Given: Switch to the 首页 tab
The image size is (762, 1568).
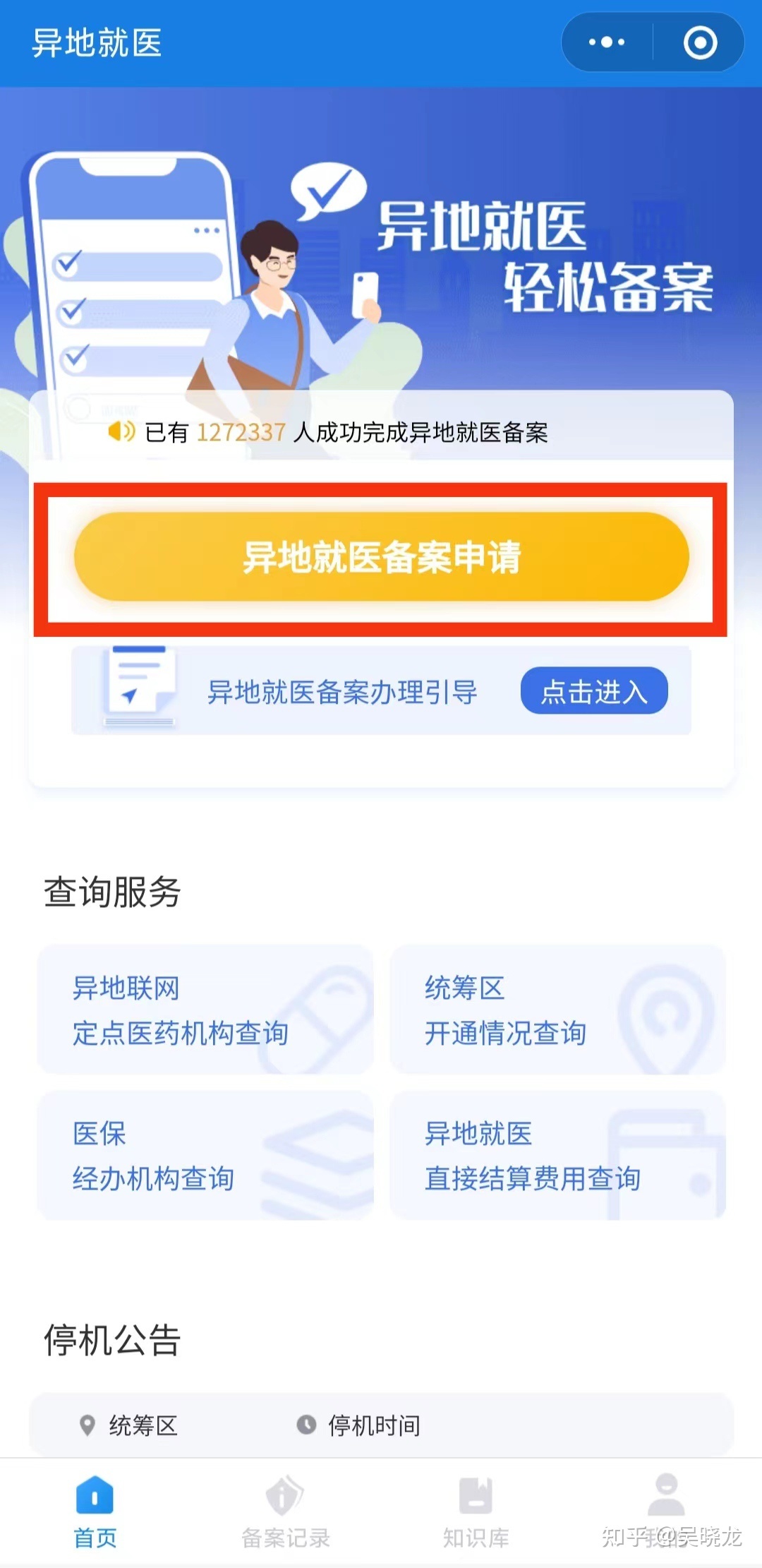Looking at the screenshot, I should click(95, 1512).
